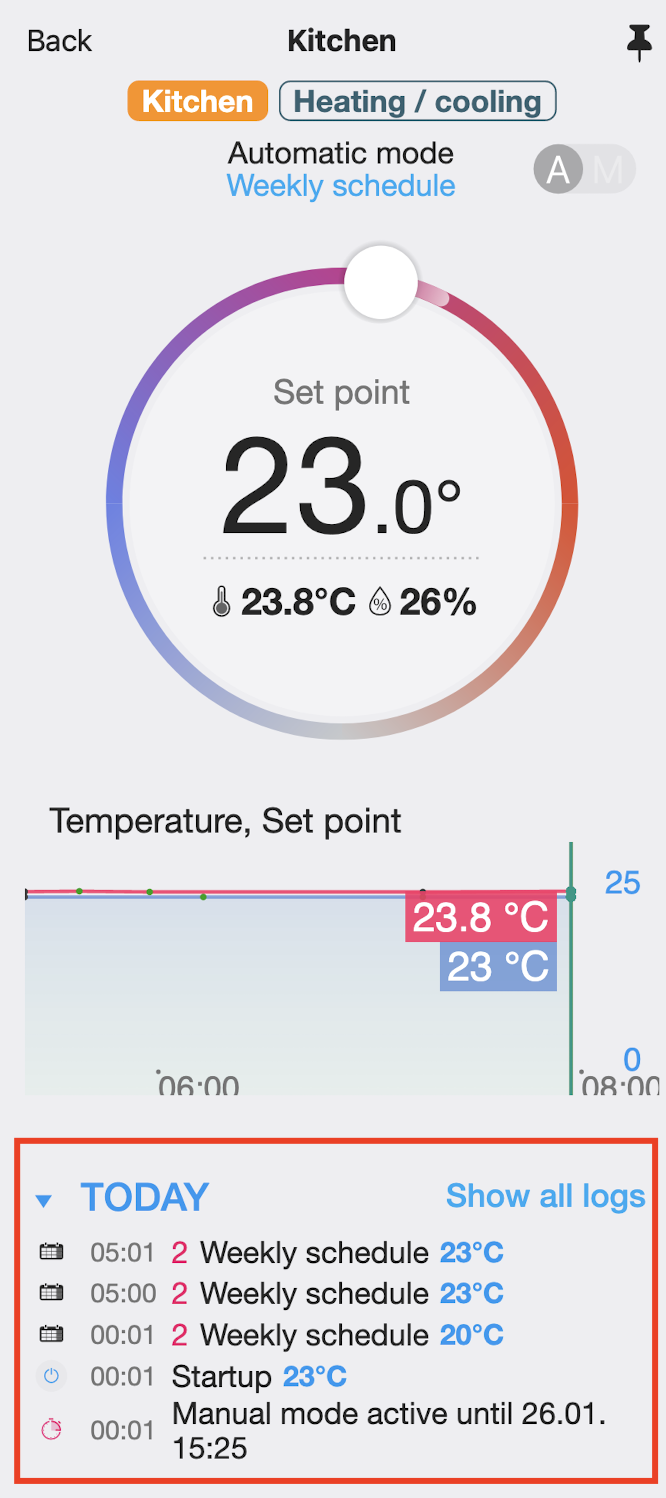Tap the set point dial handle
Screen dimensions: 666x1498
380,283
